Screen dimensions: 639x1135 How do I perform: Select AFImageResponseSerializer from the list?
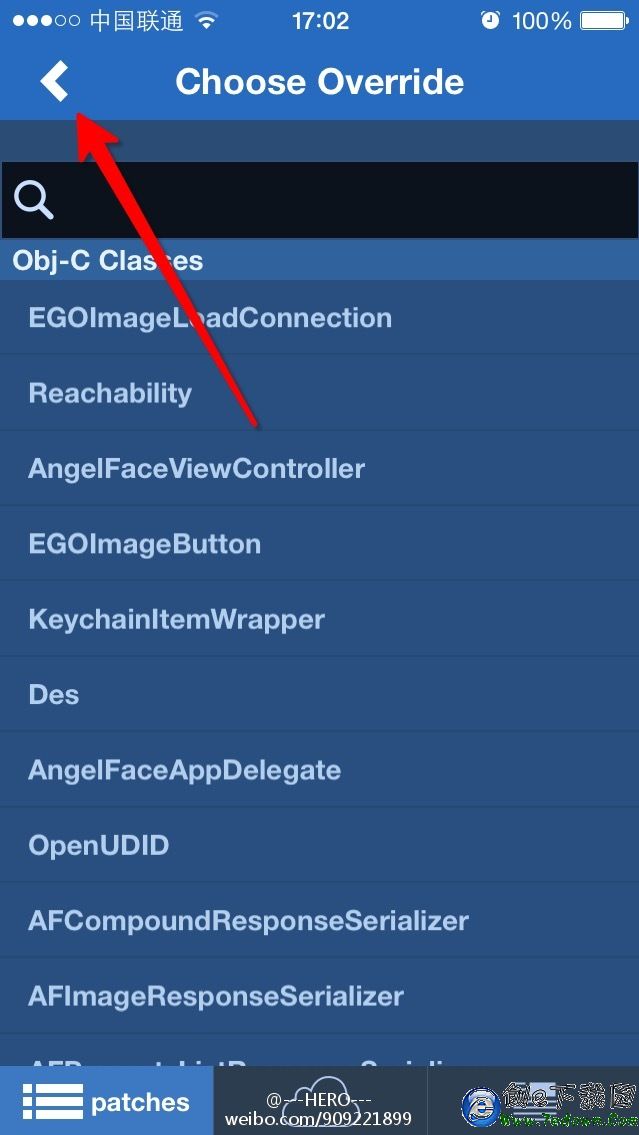point(216,996)
